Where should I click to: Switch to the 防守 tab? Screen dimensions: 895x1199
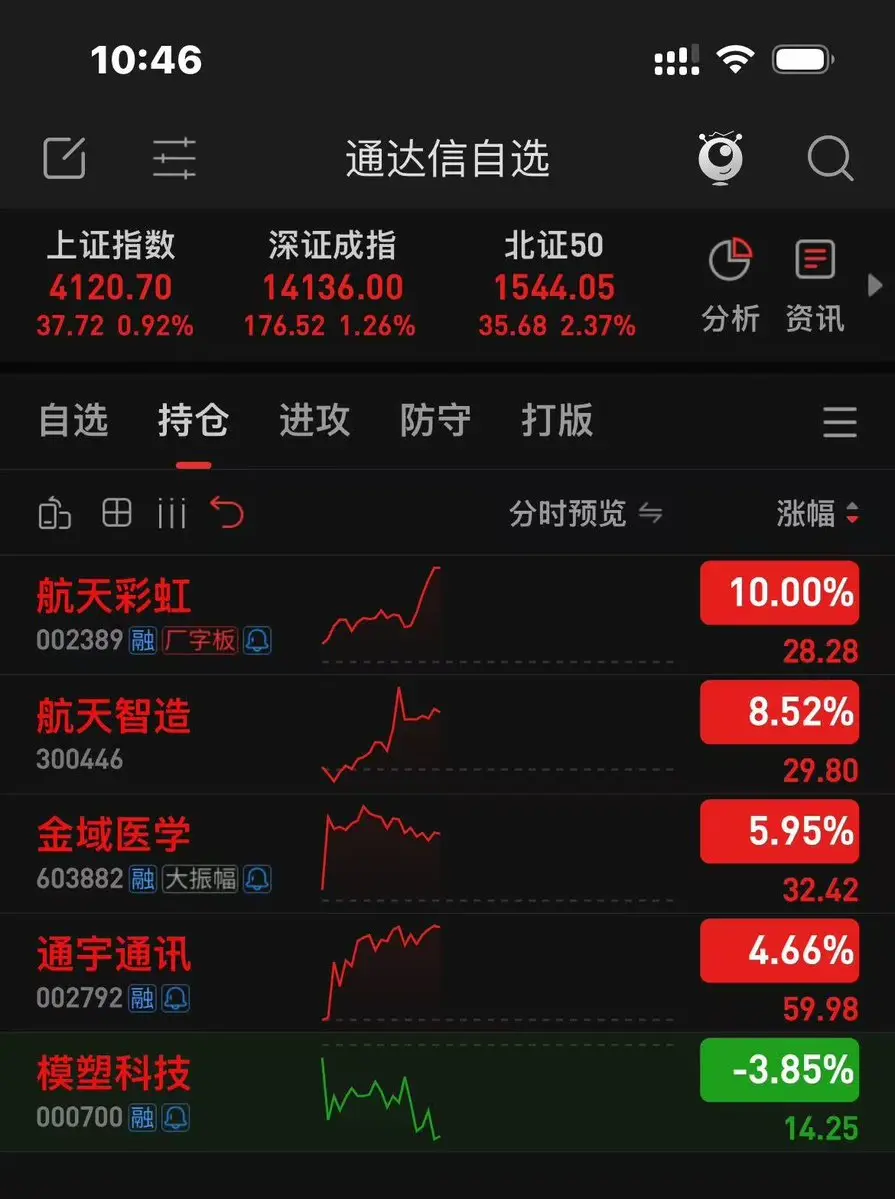(x=435, y=421)
